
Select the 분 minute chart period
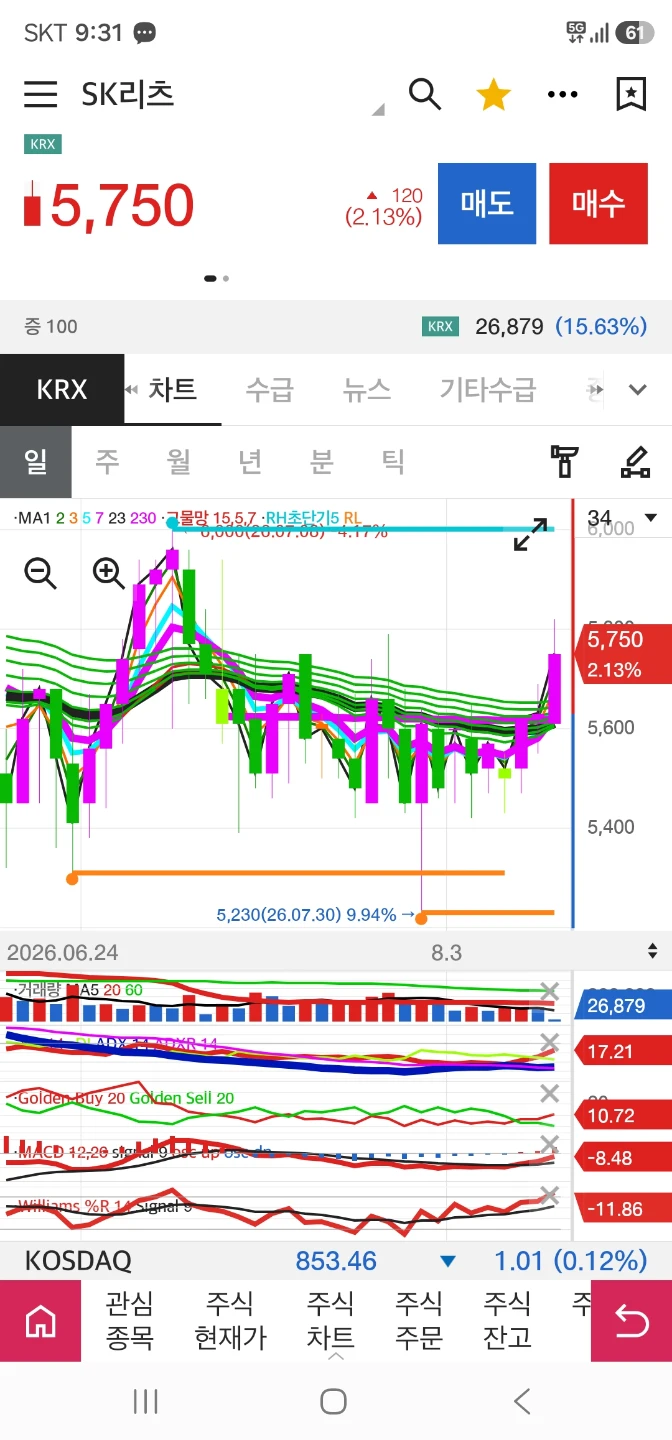tap(321, 461)
